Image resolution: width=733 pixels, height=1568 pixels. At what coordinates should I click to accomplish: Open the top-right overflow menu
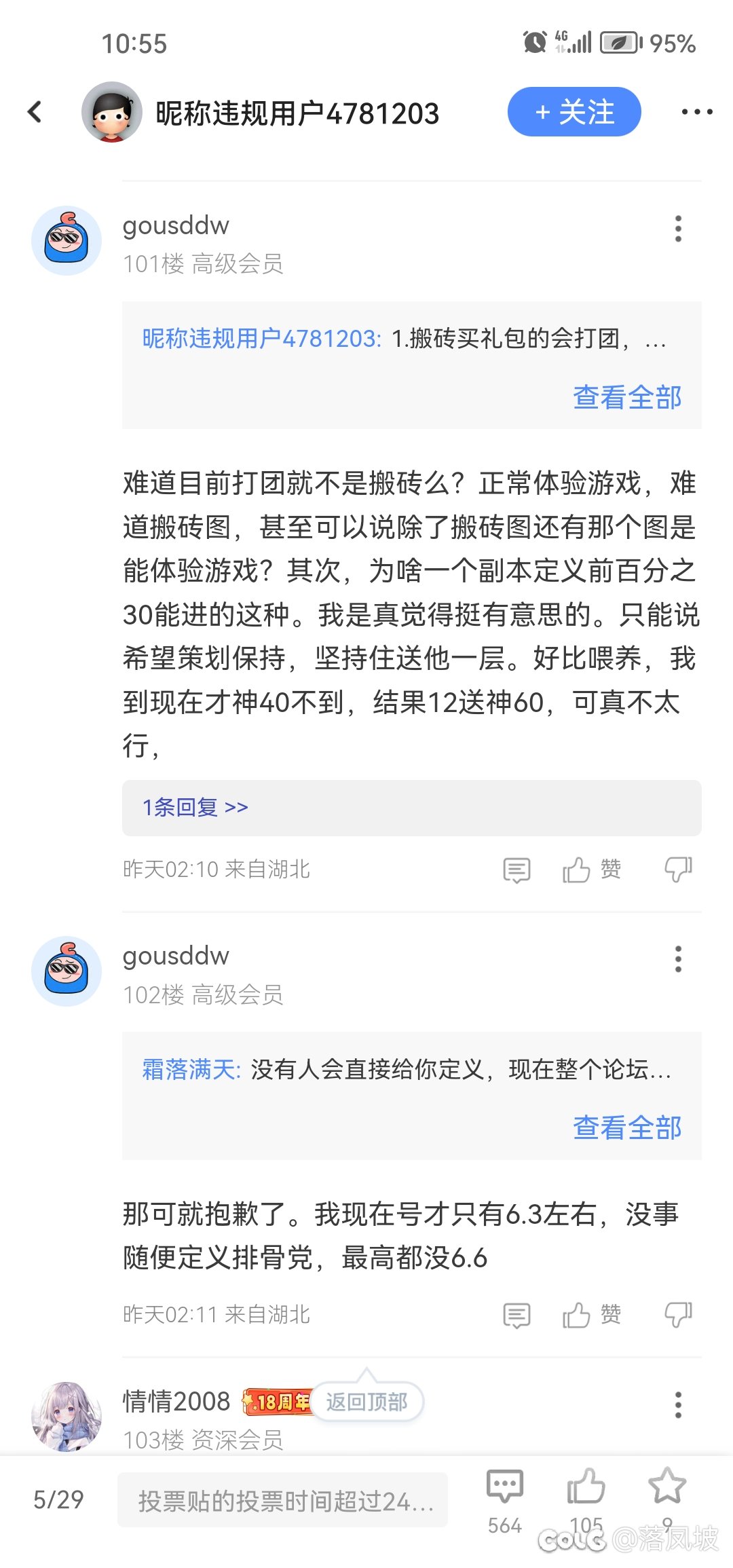(697, 112)
